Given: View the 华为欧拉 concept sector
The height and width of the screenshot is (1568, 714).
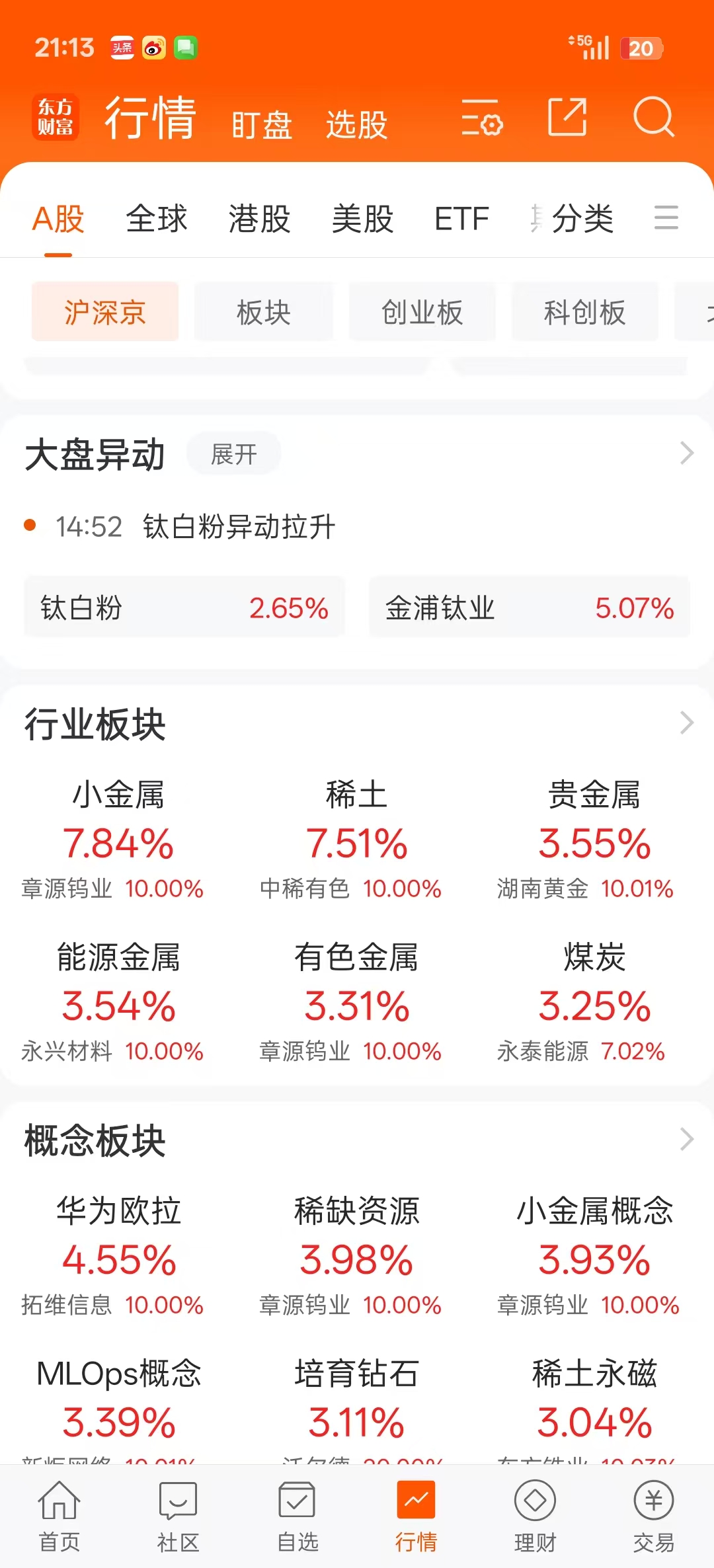Looking at the screenshot, I should [x=118, y=1253].
